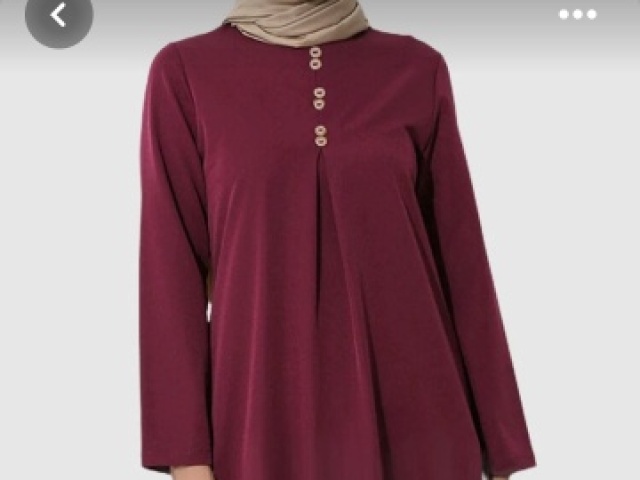
Task: Go back using the arrow button
Action: (x=58, y=15)
